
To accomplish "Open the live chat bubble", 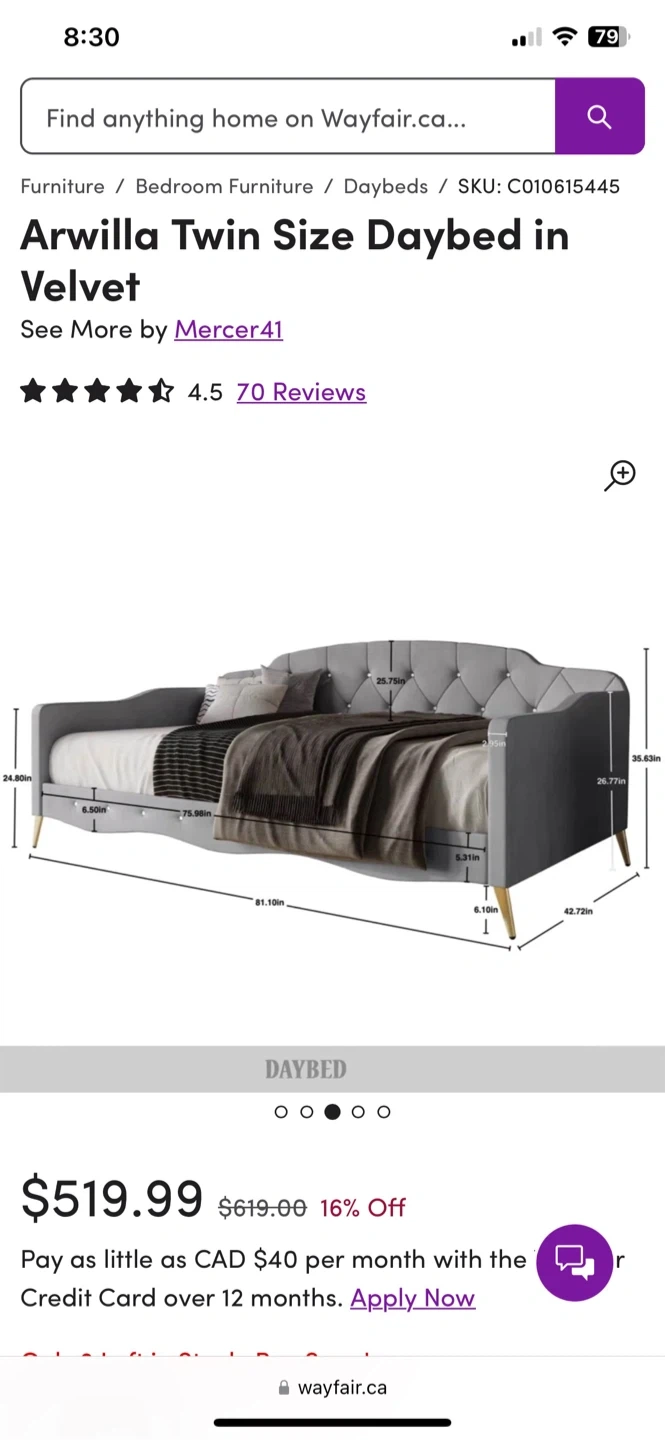I will [574, 1262].
